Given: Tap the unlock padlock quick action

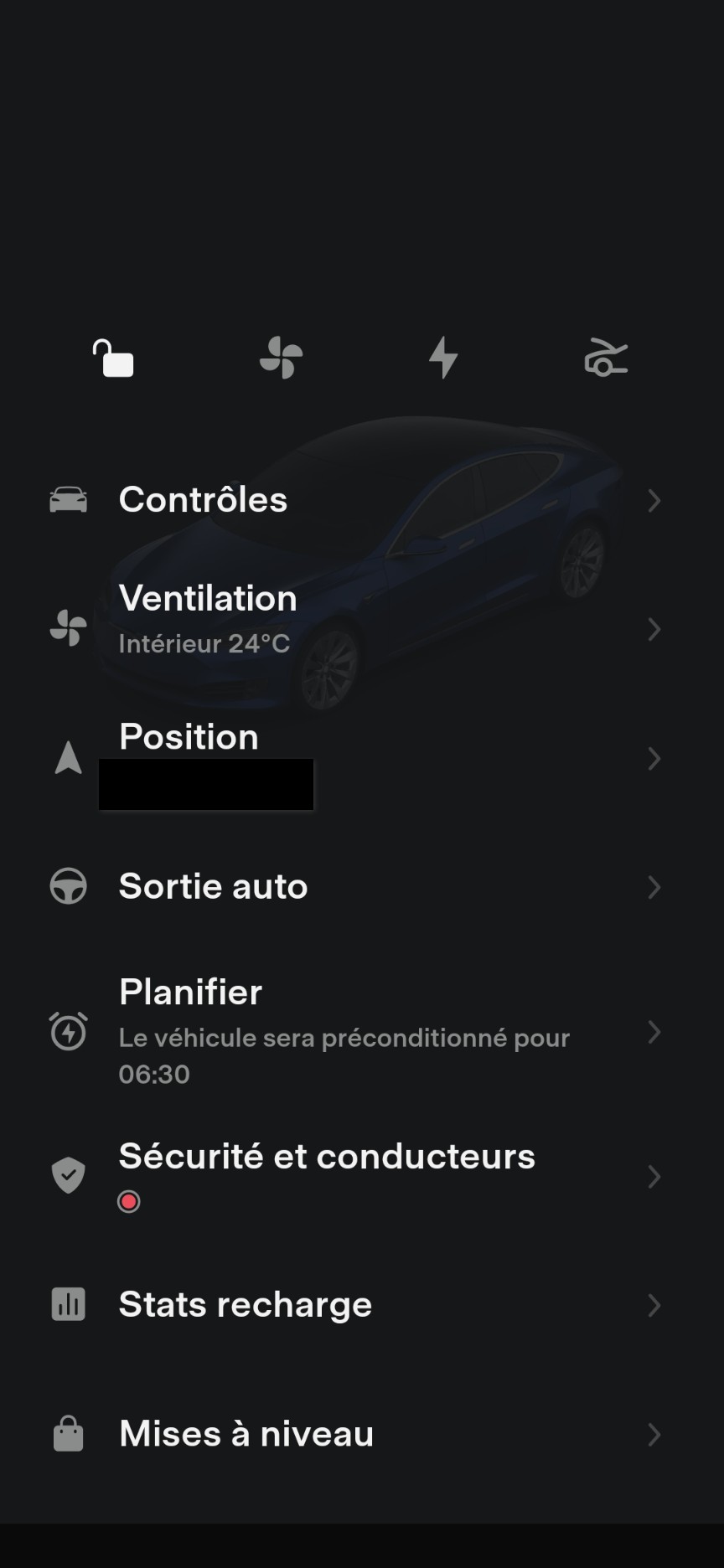Looking at the screenshot, I should pyautogui.click(x=113, y=358).
